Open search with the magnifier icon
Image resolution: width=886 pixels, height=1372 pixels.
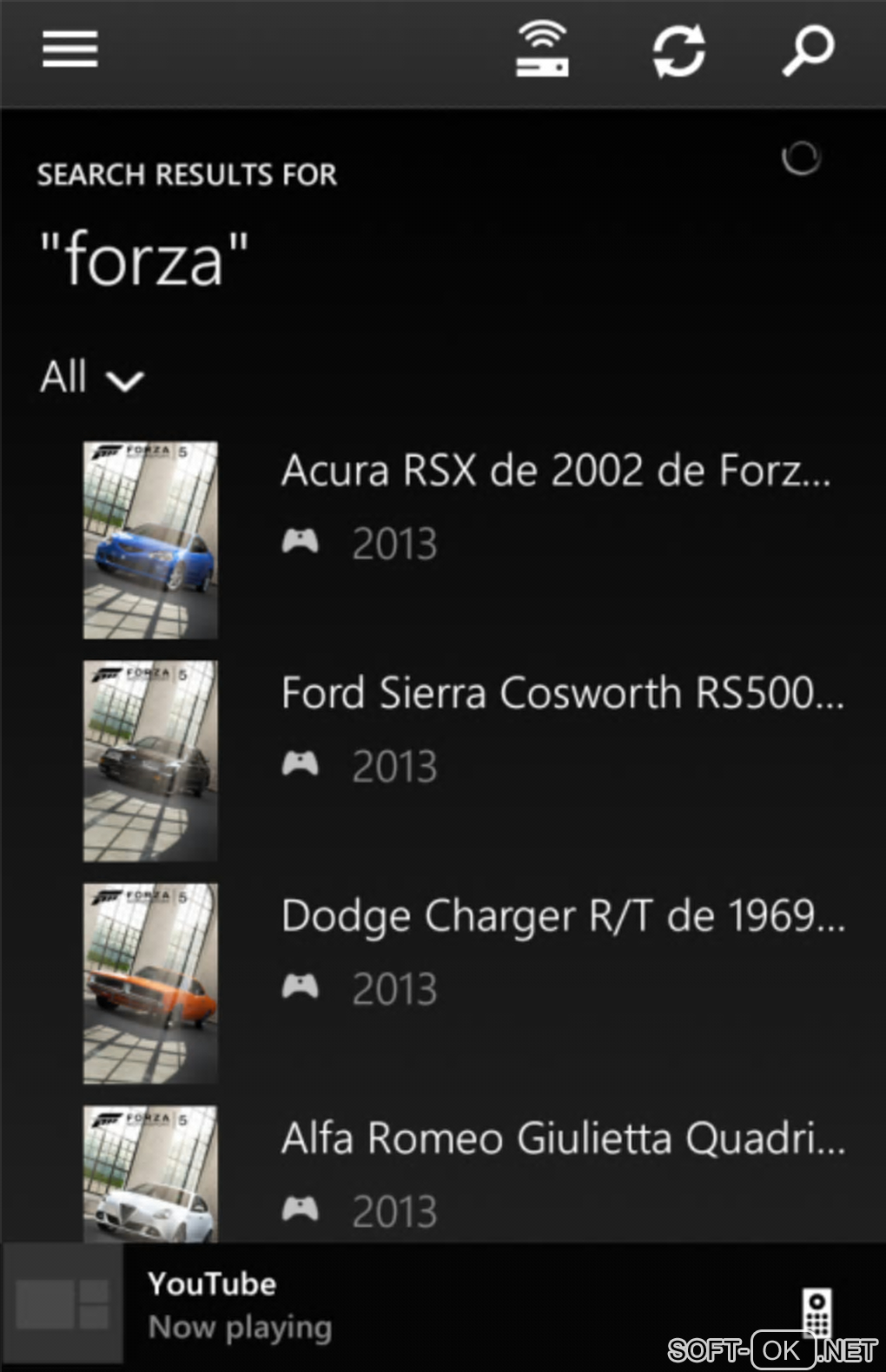808,50
